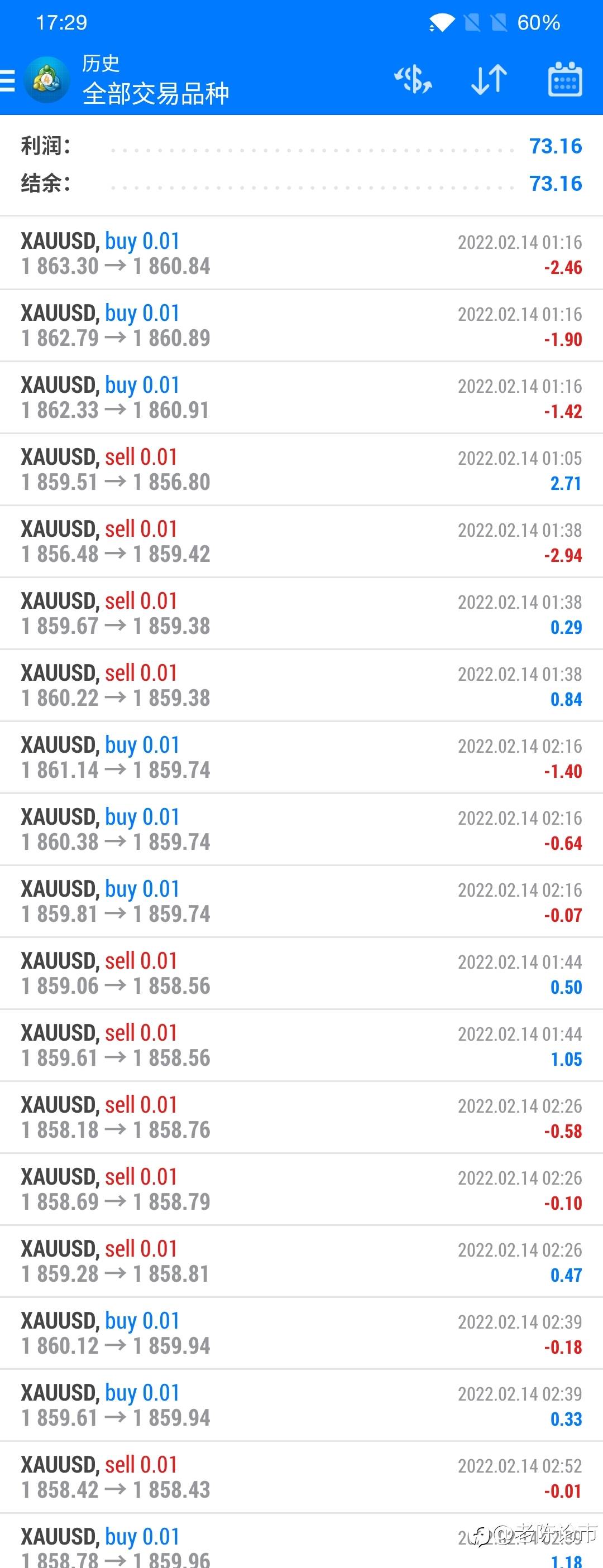Open the sell trade with 1.05 profit
This screenshot has height=1568, width=603.
(301, 1045)
